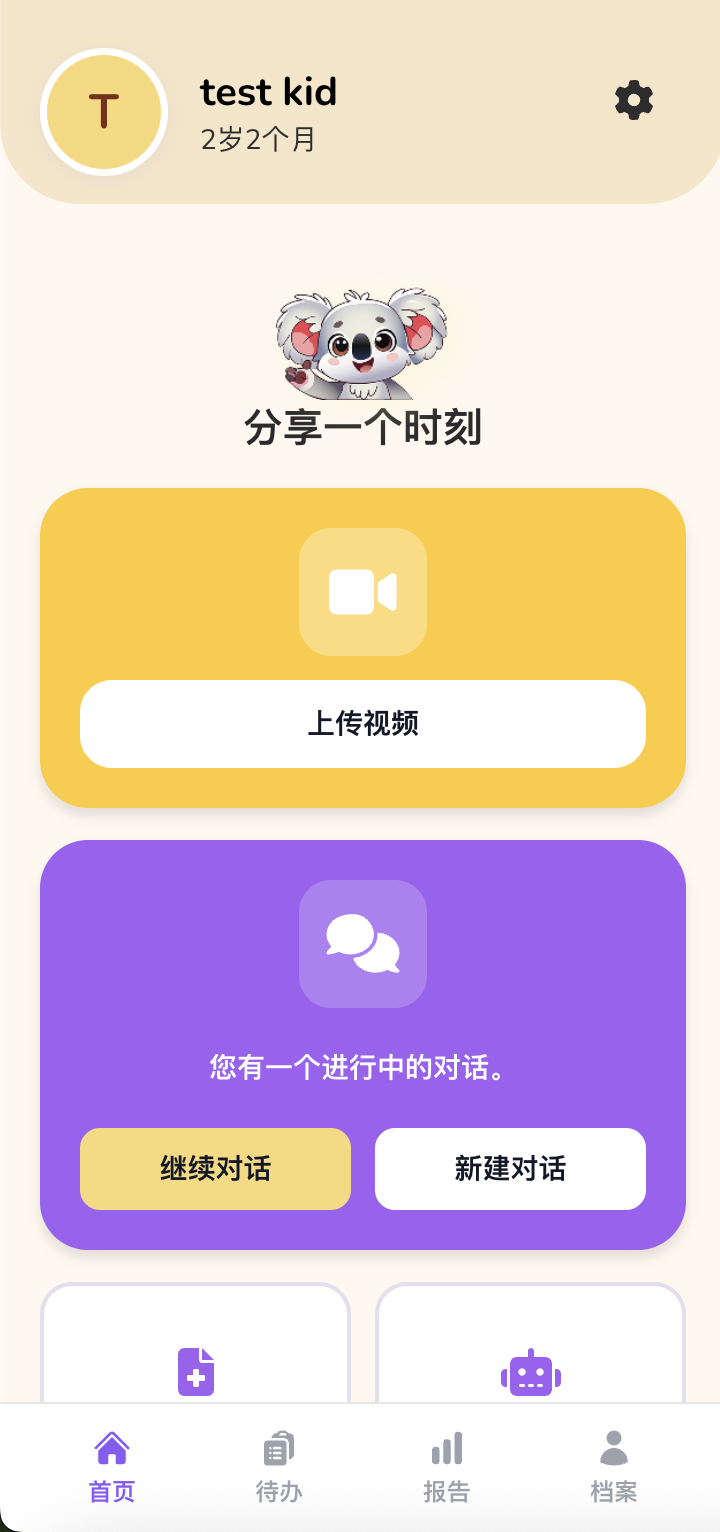Tap the circular T avatar
720x1532 pixels.
[x=104, y=112]
